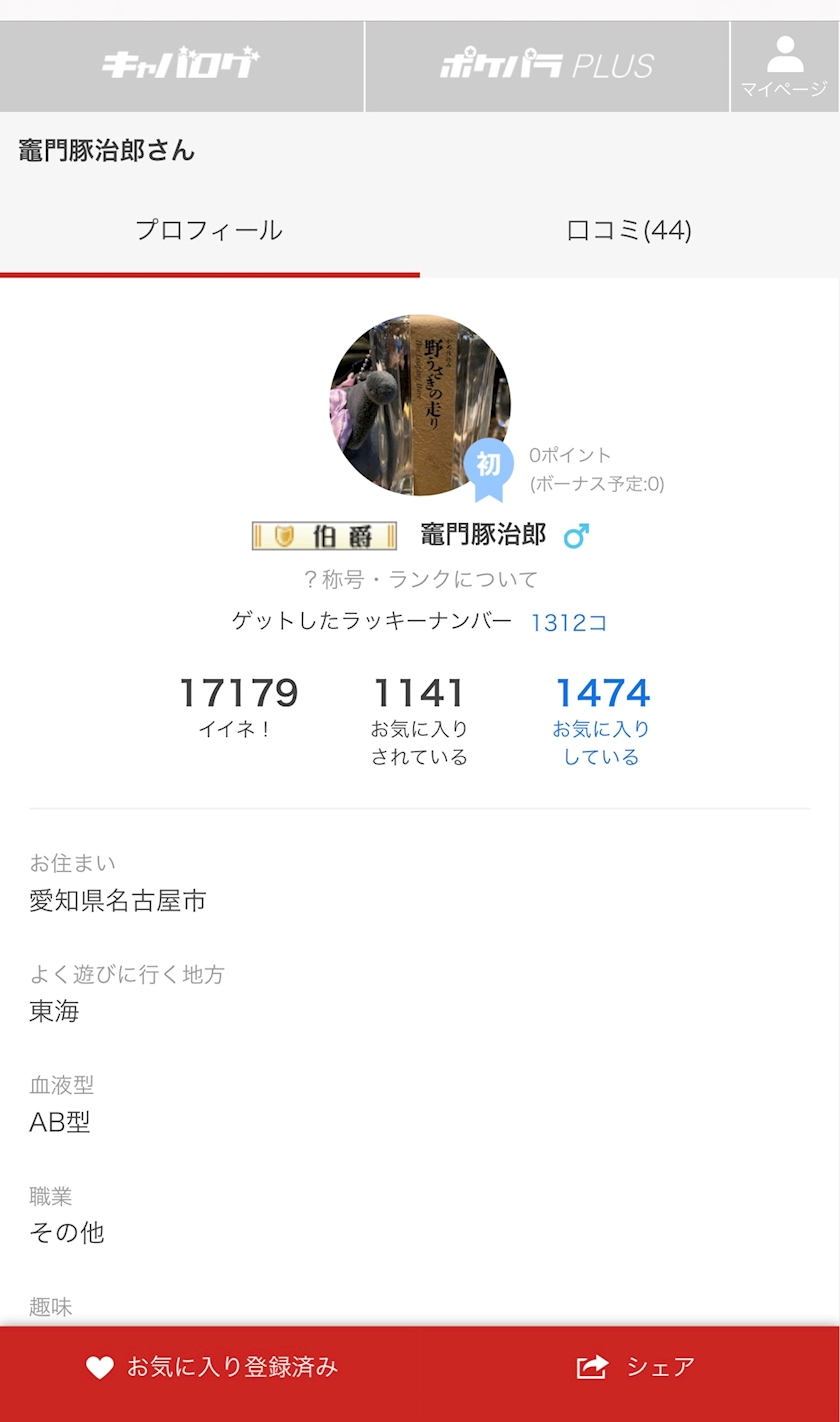Tap the お気に入り登録済み button
This screenshot has height=1422, width=840.
point(212,1367)
